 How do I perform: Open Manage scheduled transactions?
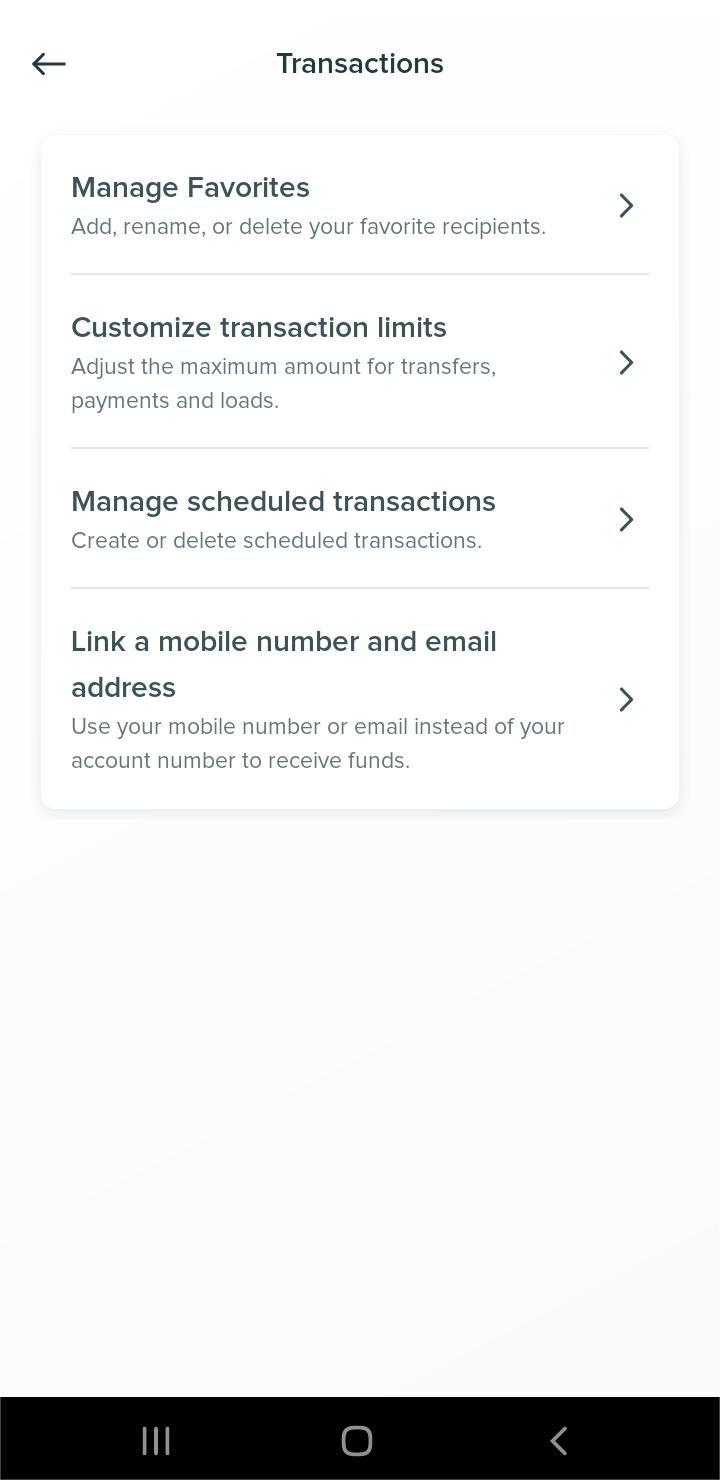[x=359, y=519]
